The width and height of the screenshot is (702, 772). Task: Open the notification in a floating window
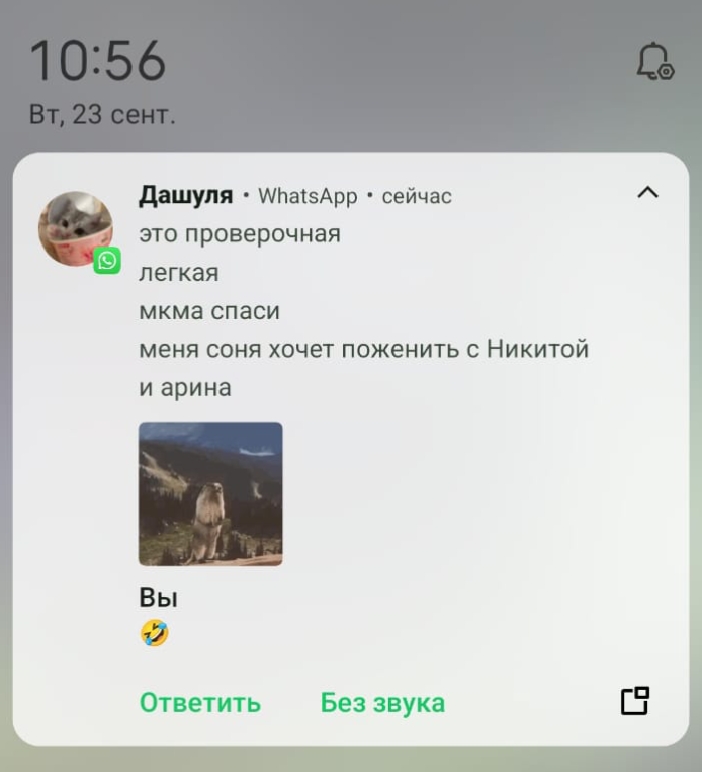coord(635,701)
